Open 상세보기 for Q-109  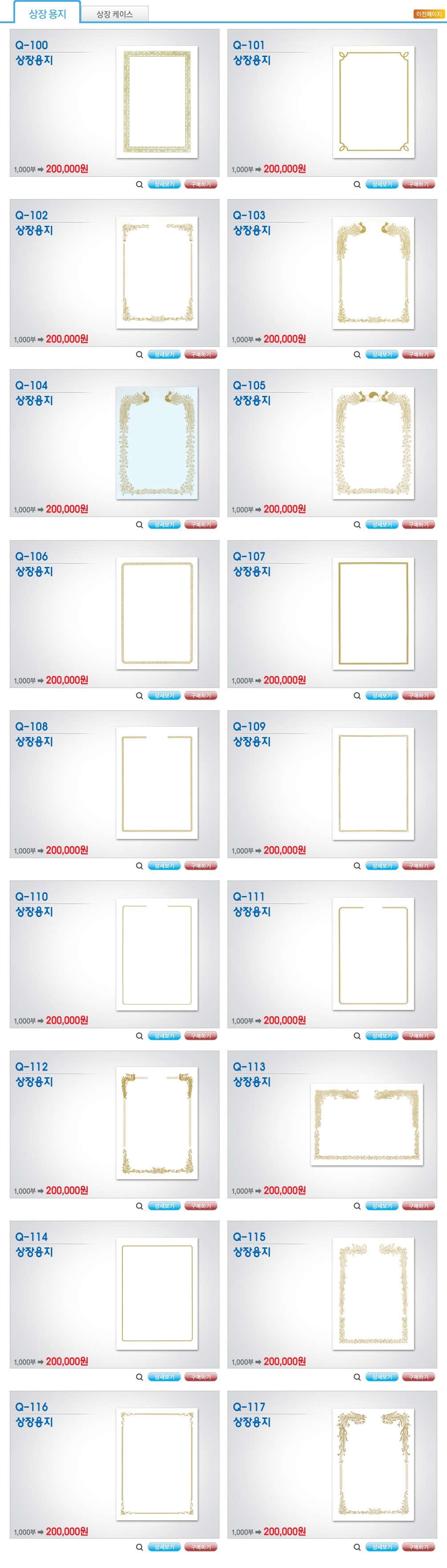tap(382, 865)
